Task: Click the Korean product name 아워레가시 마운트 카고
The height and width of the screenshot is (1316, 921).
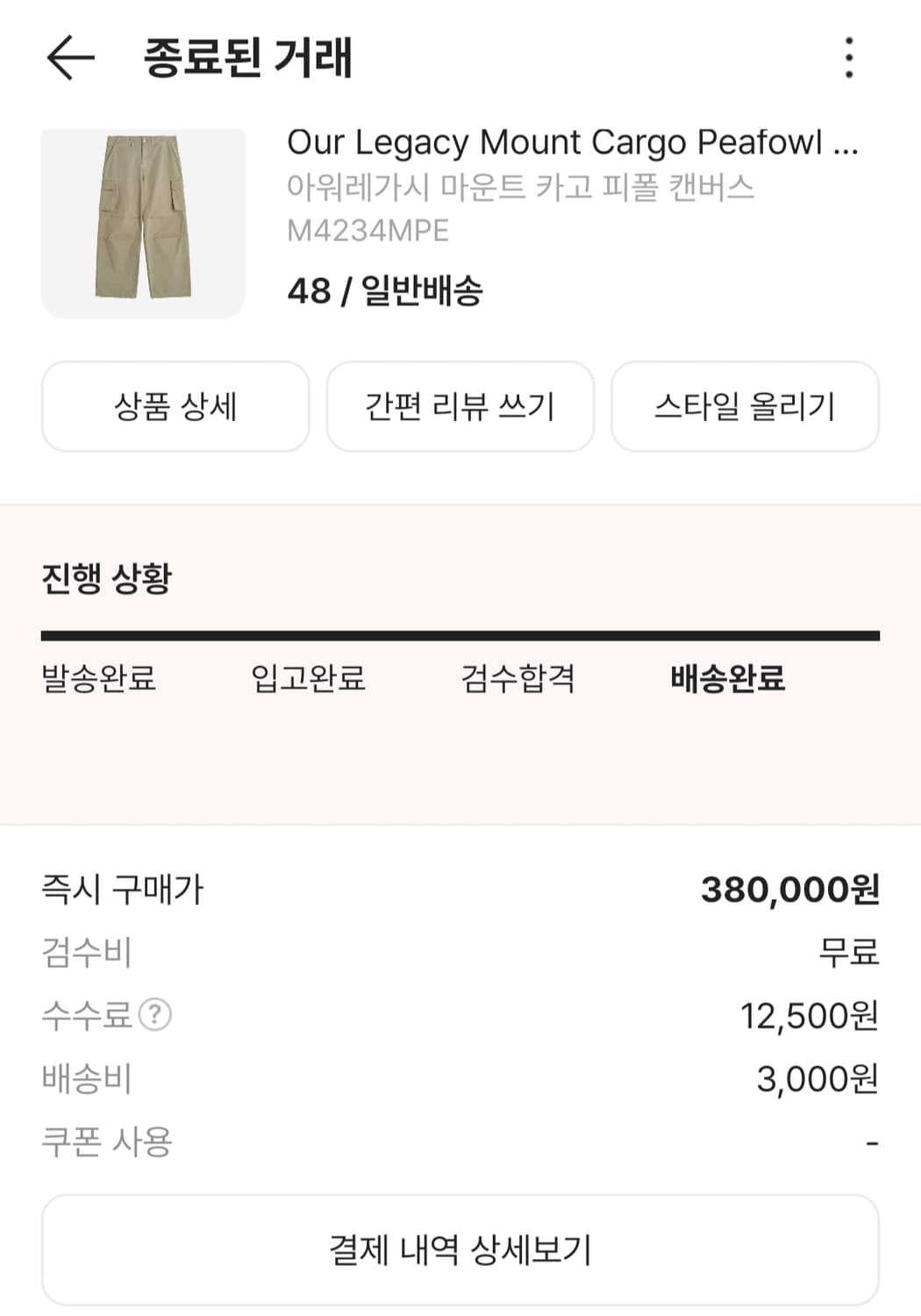Action: coord(522,187)
